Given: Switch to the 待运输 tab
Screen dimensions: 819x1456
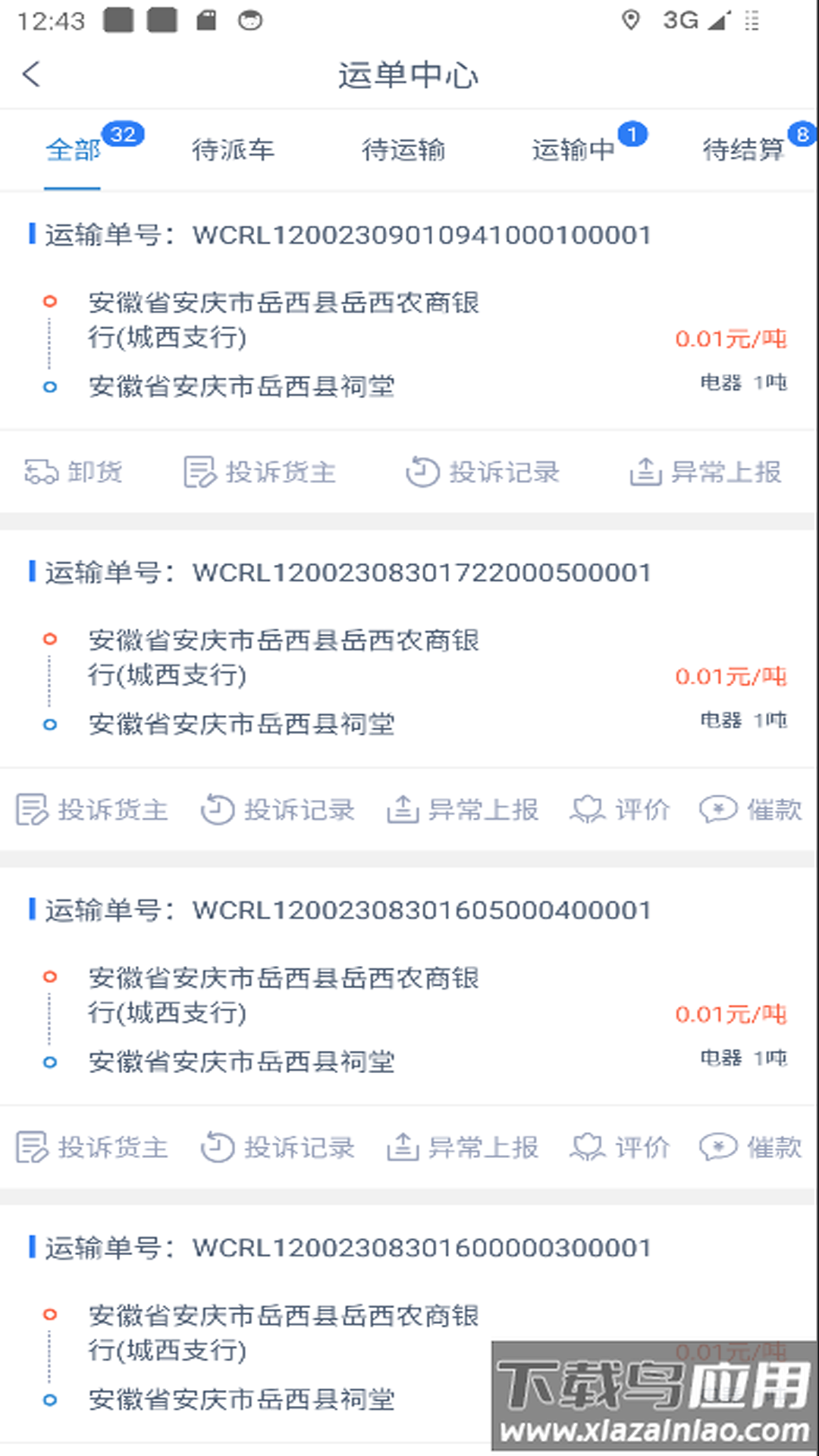Looking at the screenshot, I should pyautogui.click(x=406, y=149).
